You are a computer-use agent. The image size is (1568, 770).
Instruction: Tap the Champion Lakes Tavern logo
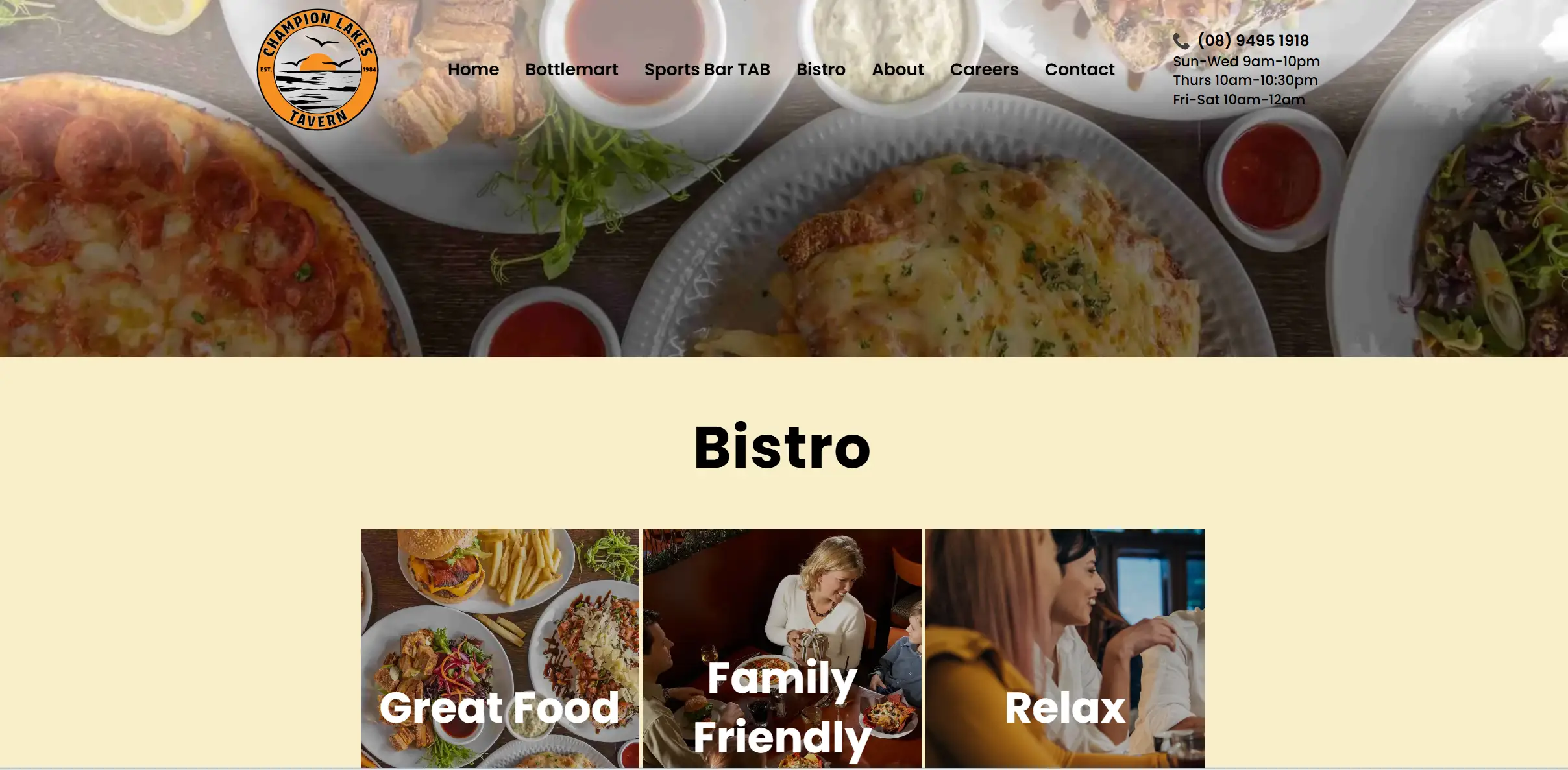317,69
